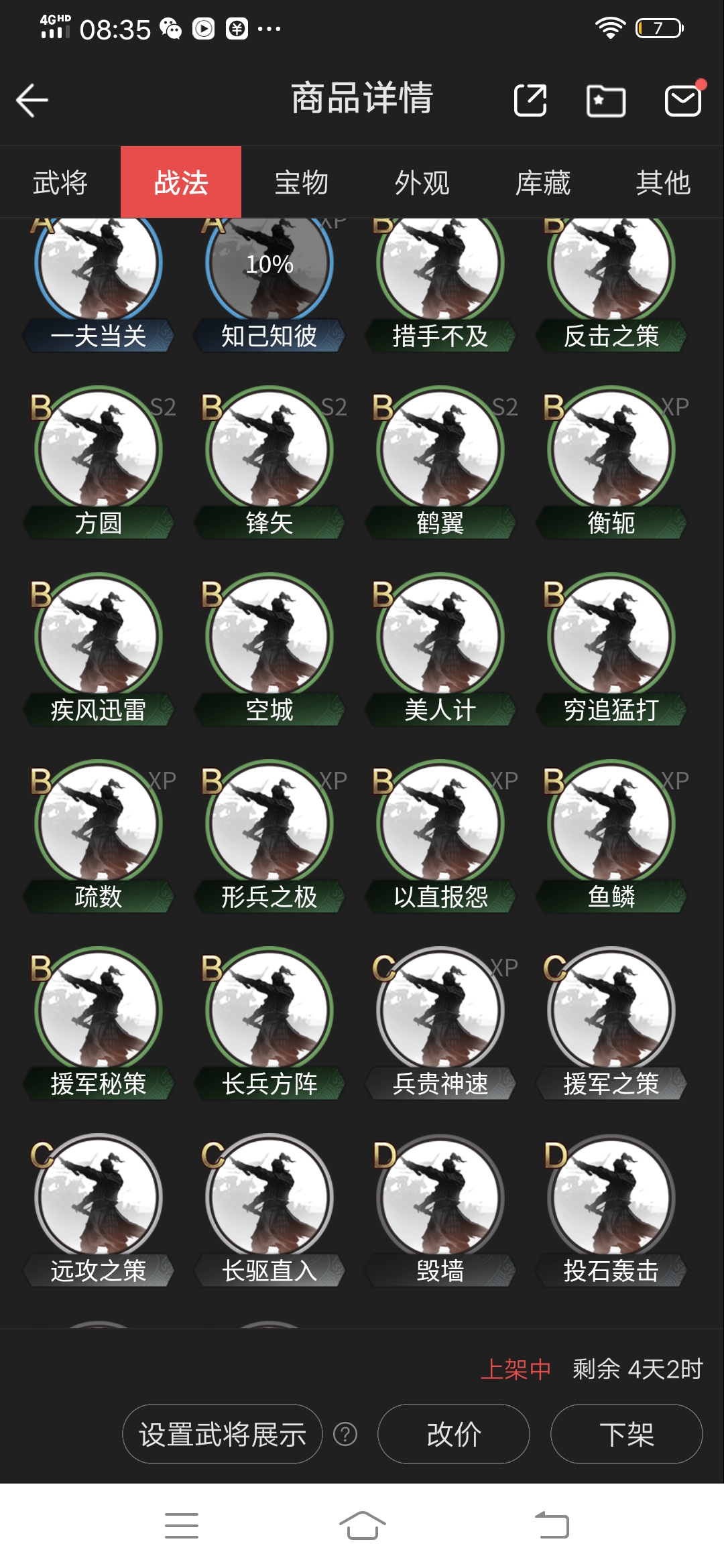The image size is (724, 1568).
Task: Switch to the 武将 tab
Action: point(60,182)
